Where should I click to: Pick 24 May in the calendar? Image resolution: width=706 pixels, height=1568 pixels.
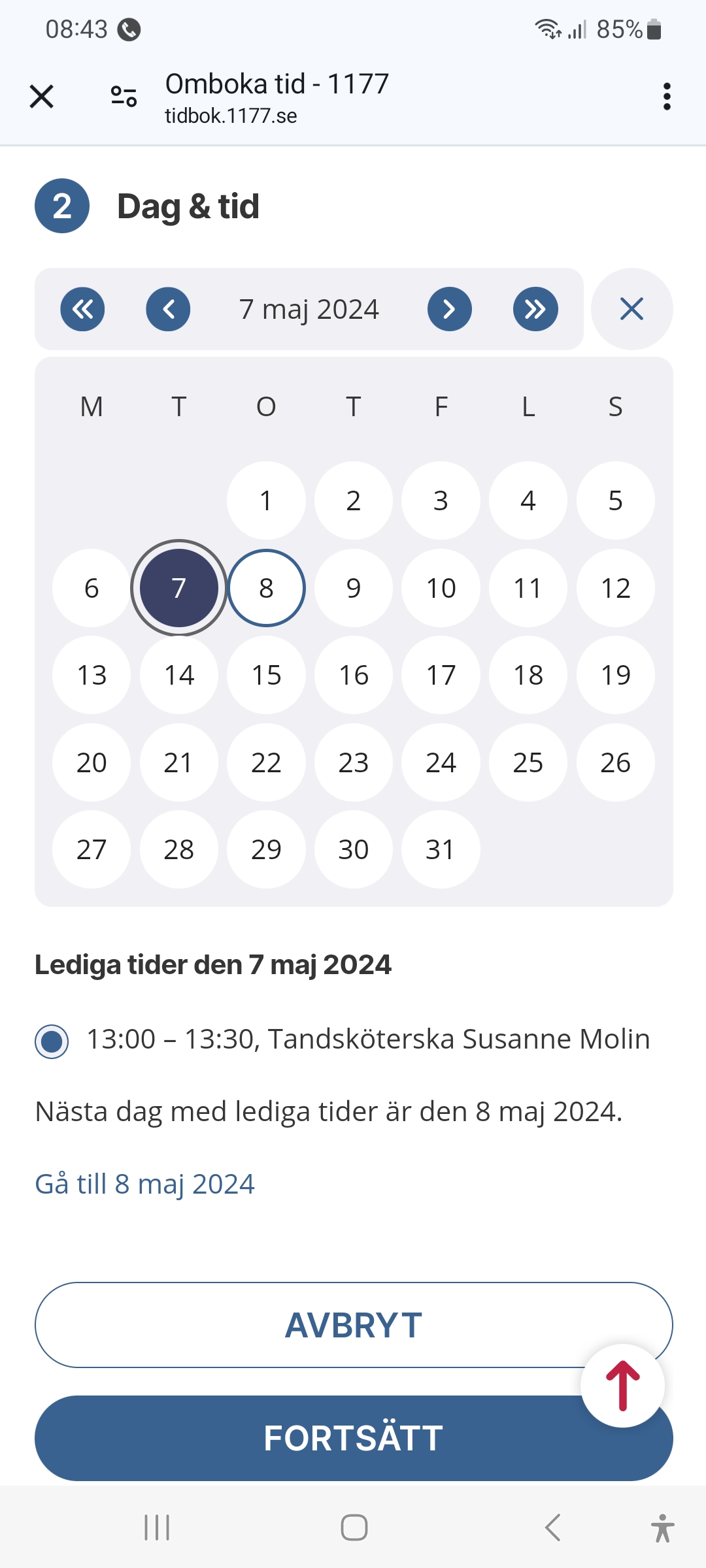441,762
